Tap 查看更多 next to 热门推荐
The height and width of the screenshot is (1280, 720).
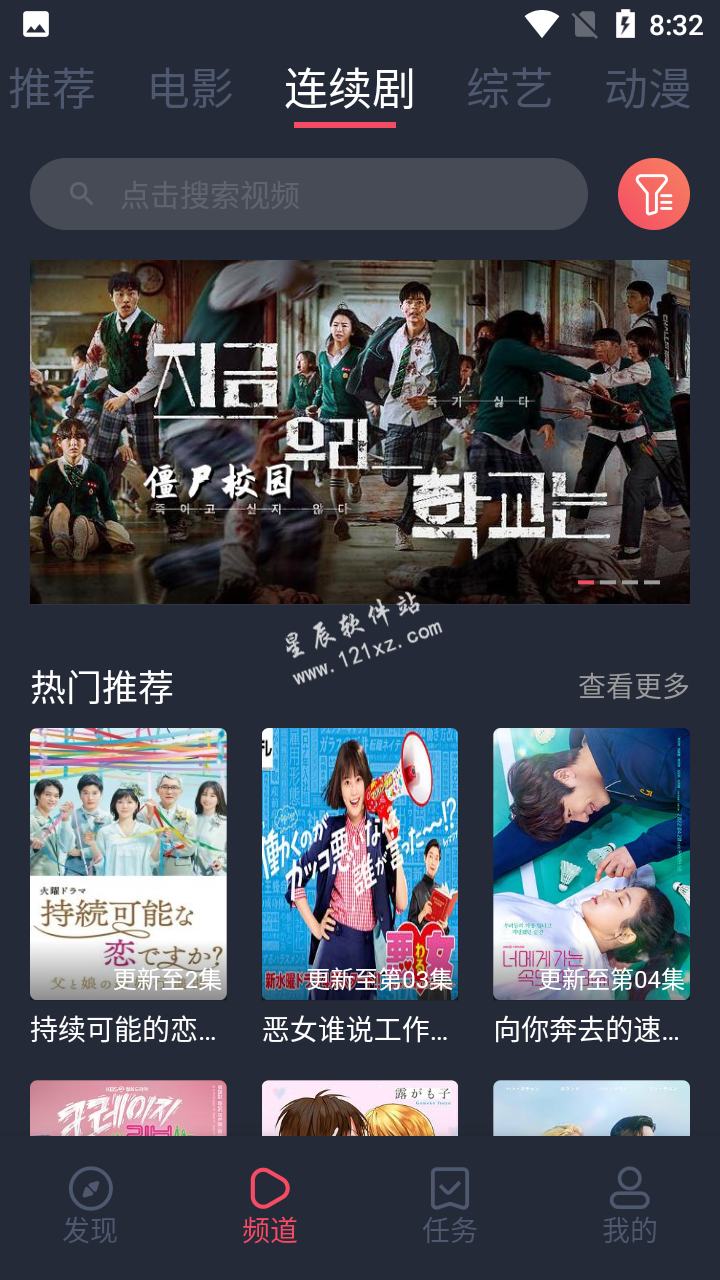click(634, 686)
